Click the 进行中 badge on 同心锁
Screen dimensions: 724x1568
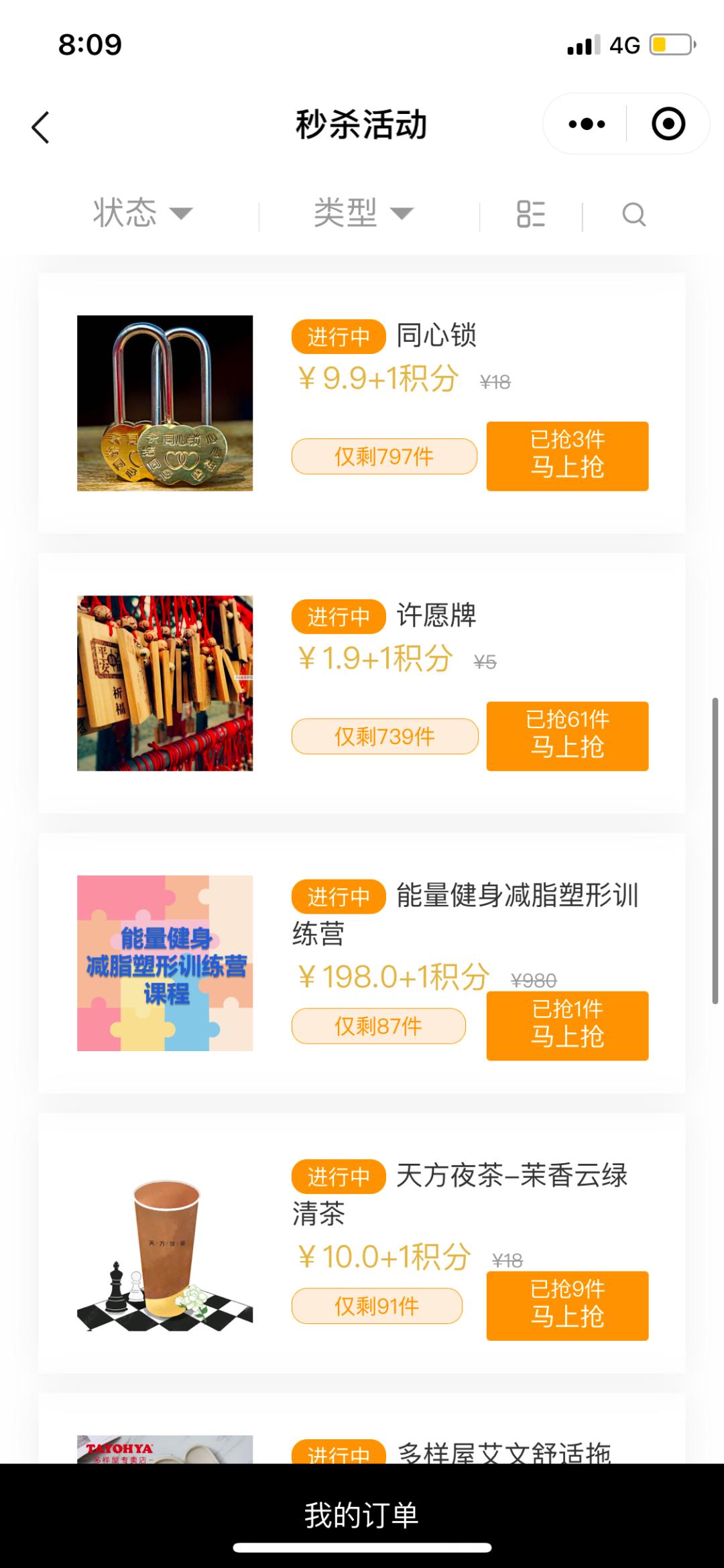338,337
